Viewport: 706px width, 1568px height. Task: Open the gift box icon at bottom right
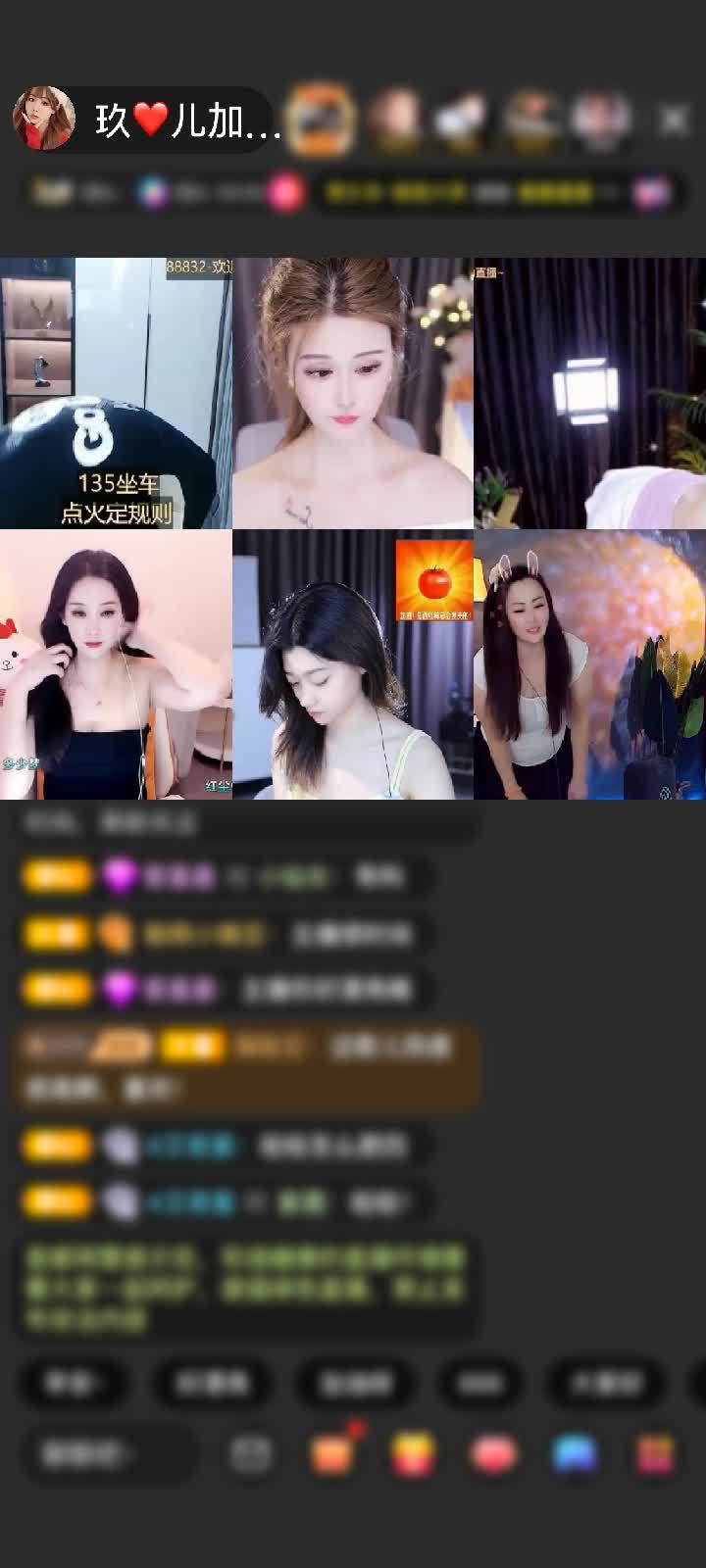pos(654,1453)
